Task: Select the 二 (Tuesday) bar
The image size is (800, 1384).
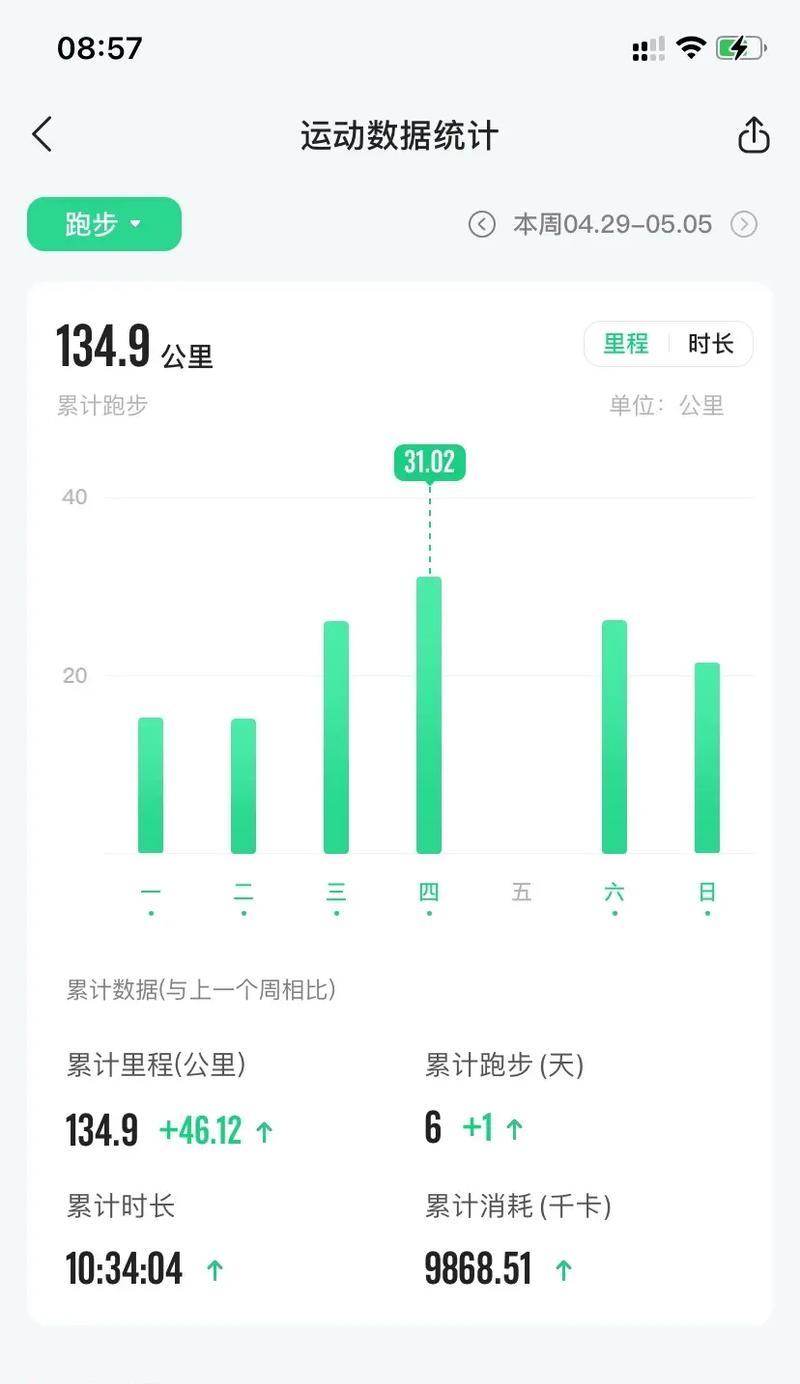Action: [x=244, y=786]
